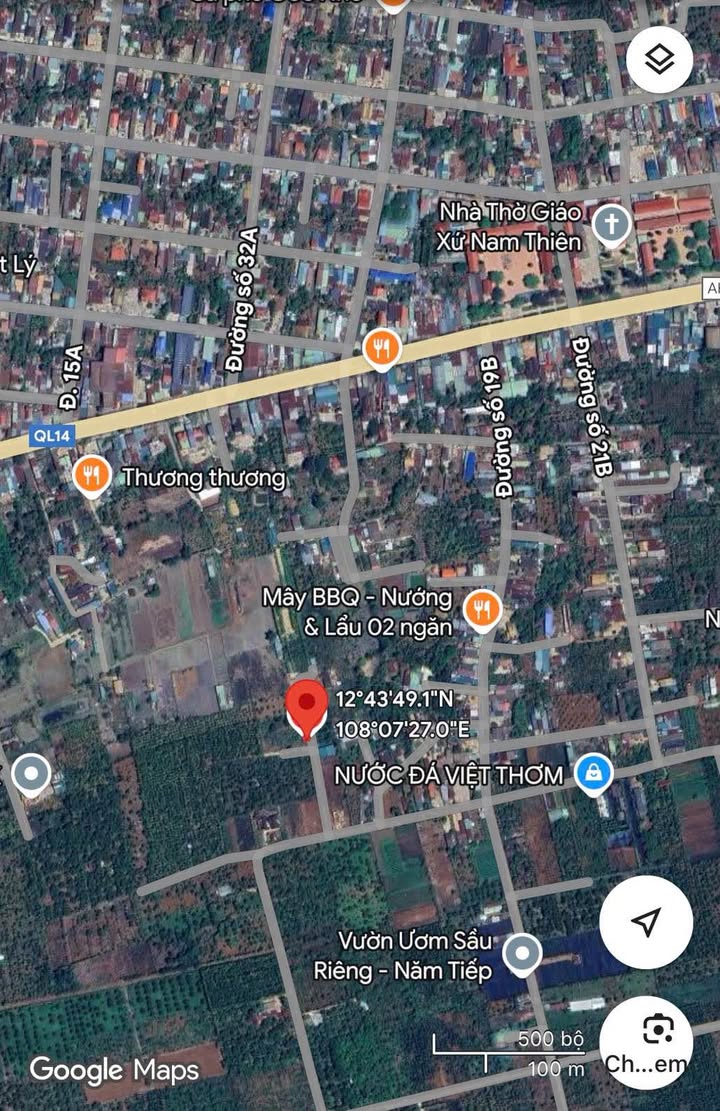Viewport: 720px width, 1111px height.
Task: Select the Nhà Thờ Giáo Xứ Nam Thiên marker
Action: pos(610,225)
